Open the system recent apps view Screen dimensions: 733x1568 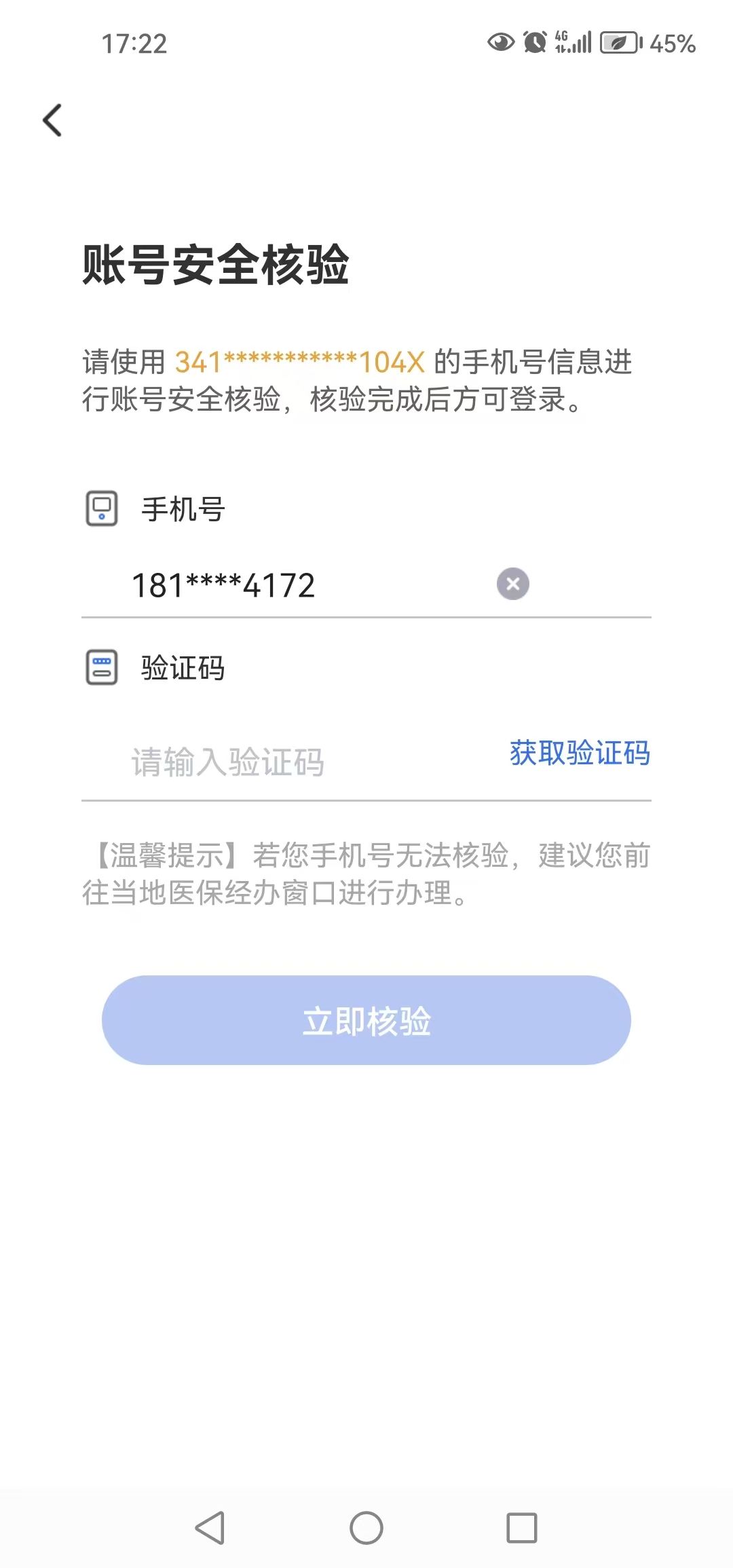522,1528
